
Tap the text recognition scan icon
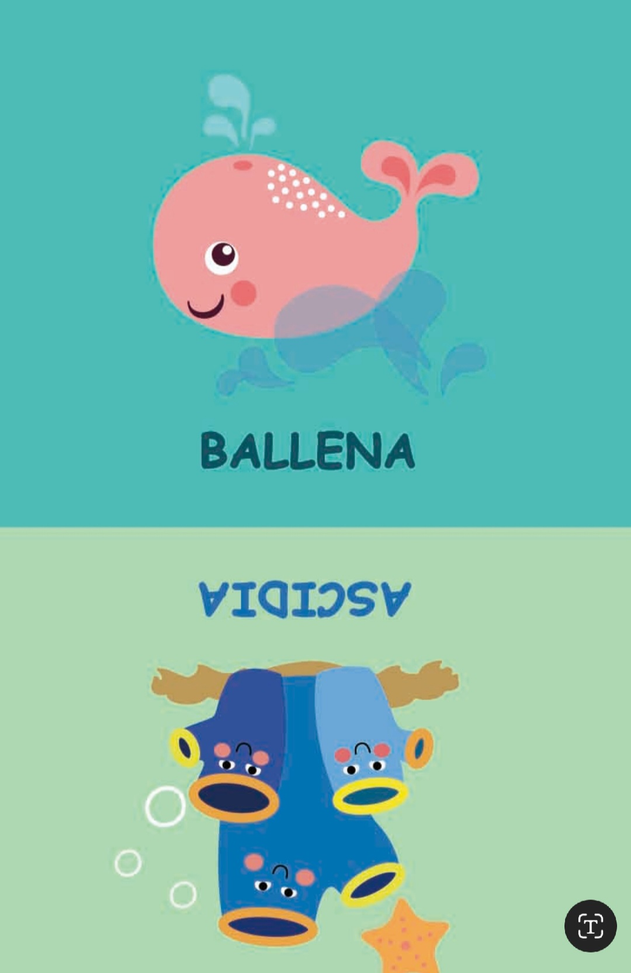pyautogui.click(x=590, y=925)
